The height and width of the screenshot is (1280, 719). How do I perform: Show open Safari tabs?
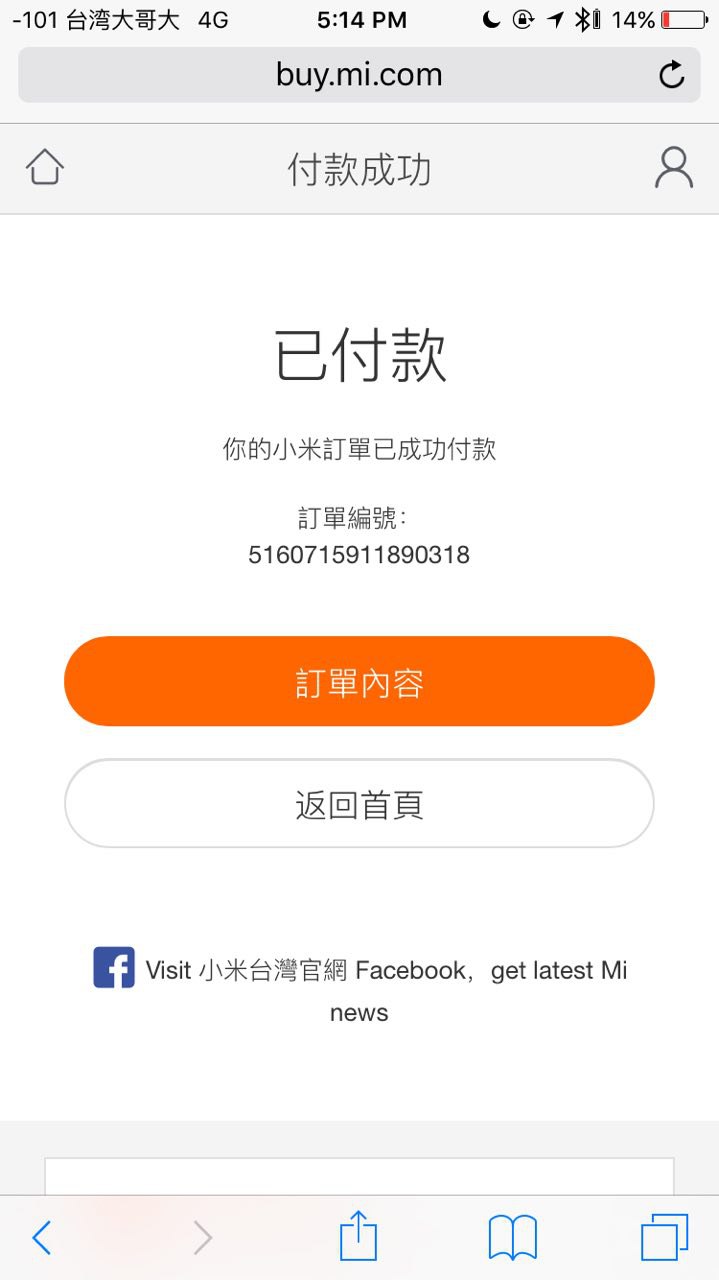click(x=664, y=1238)
